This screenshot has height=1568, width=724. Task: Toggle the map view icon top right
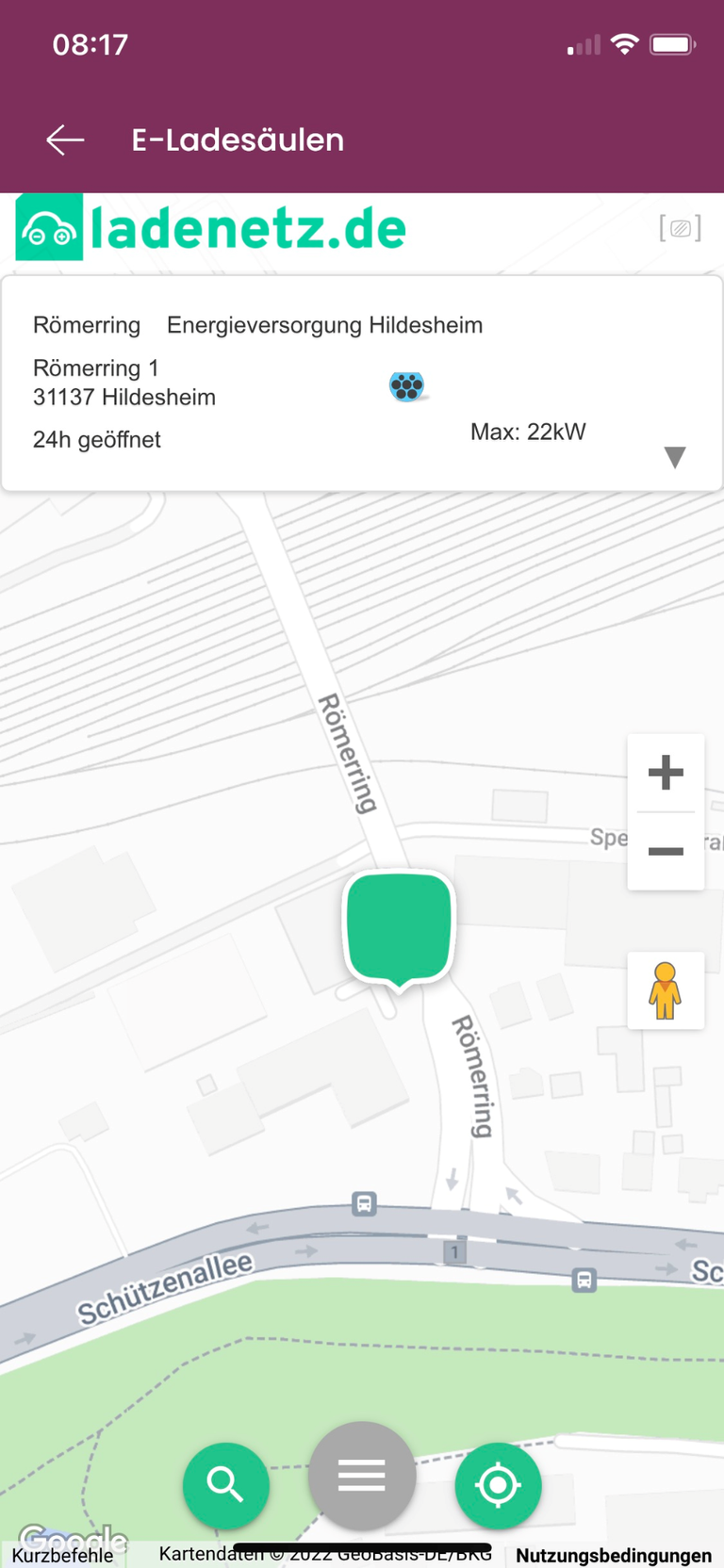680,228
